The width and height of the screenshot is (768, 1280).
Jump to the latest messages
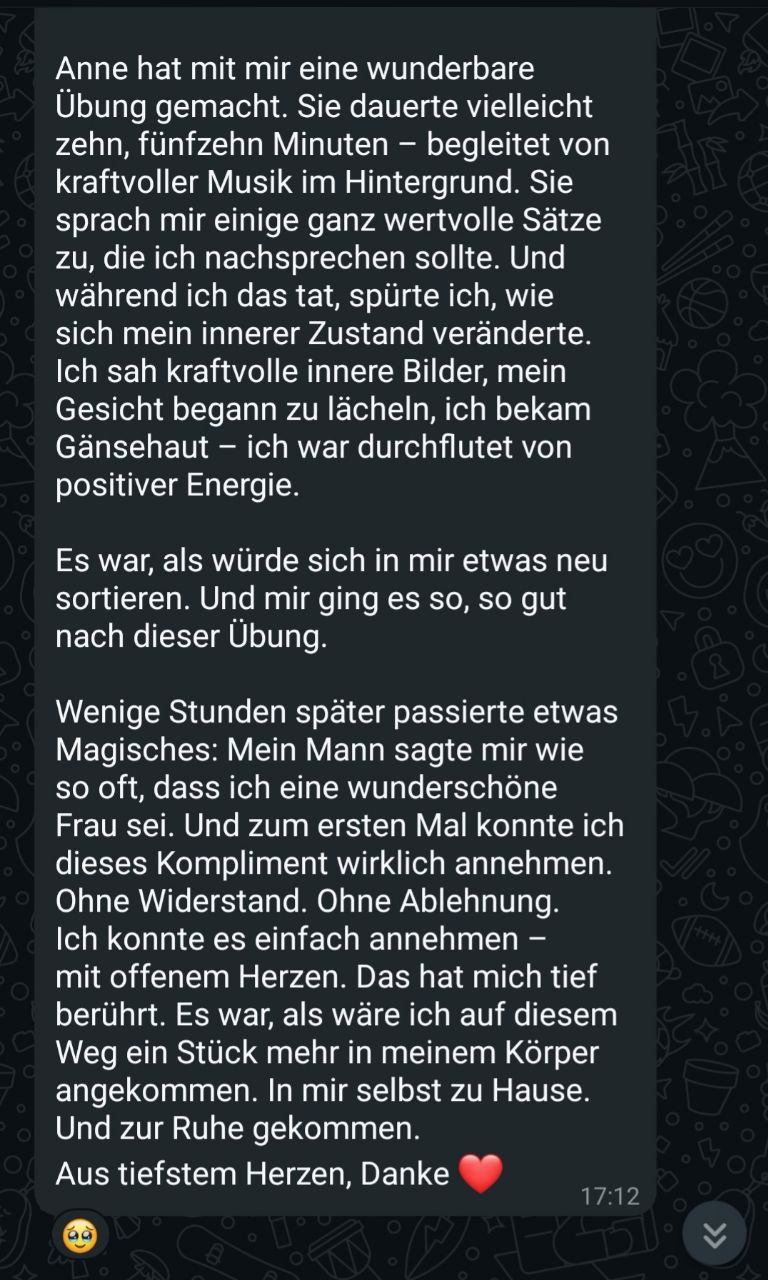pos(714,1235)
